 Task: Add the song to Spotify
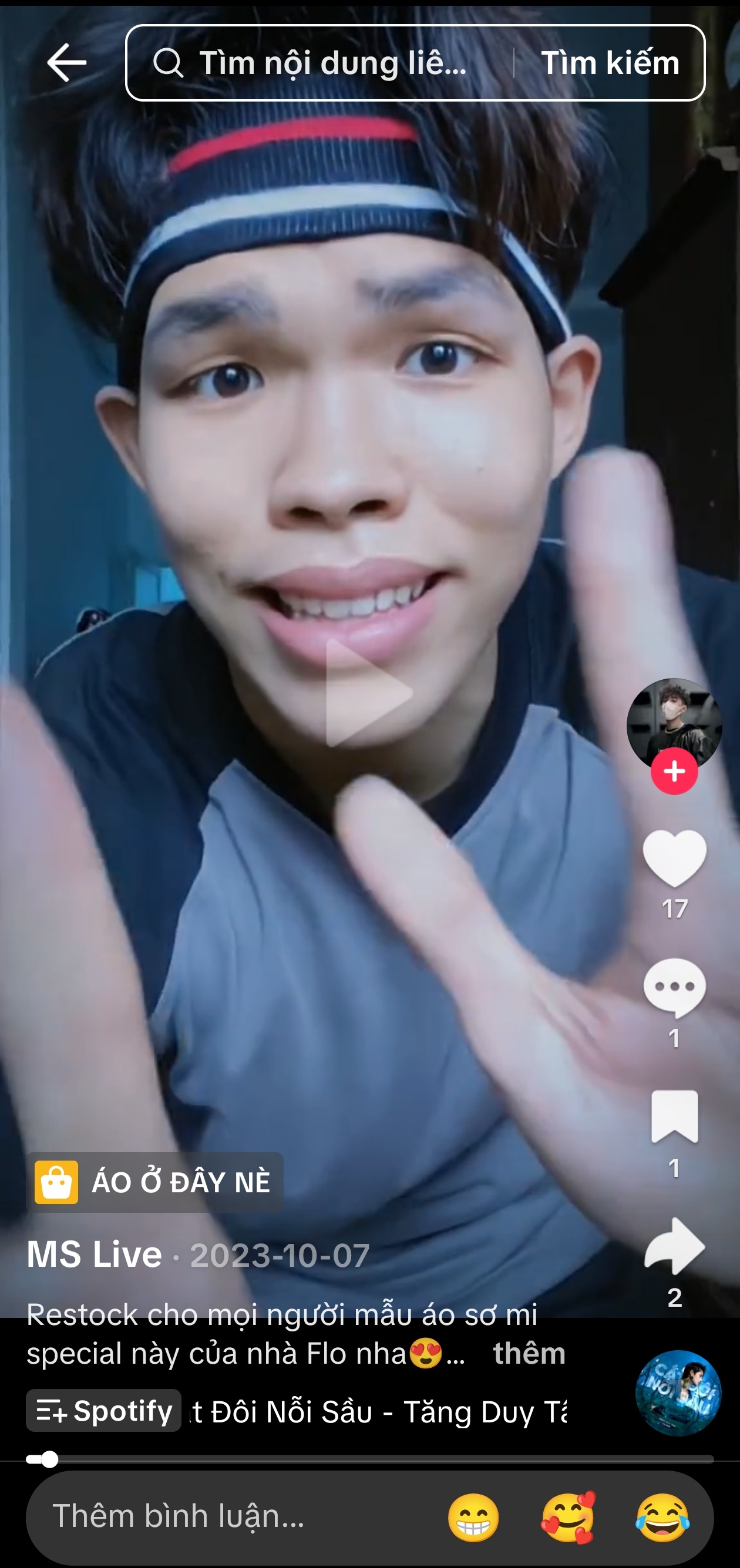pyautogui.click(x=104, y=1411)
